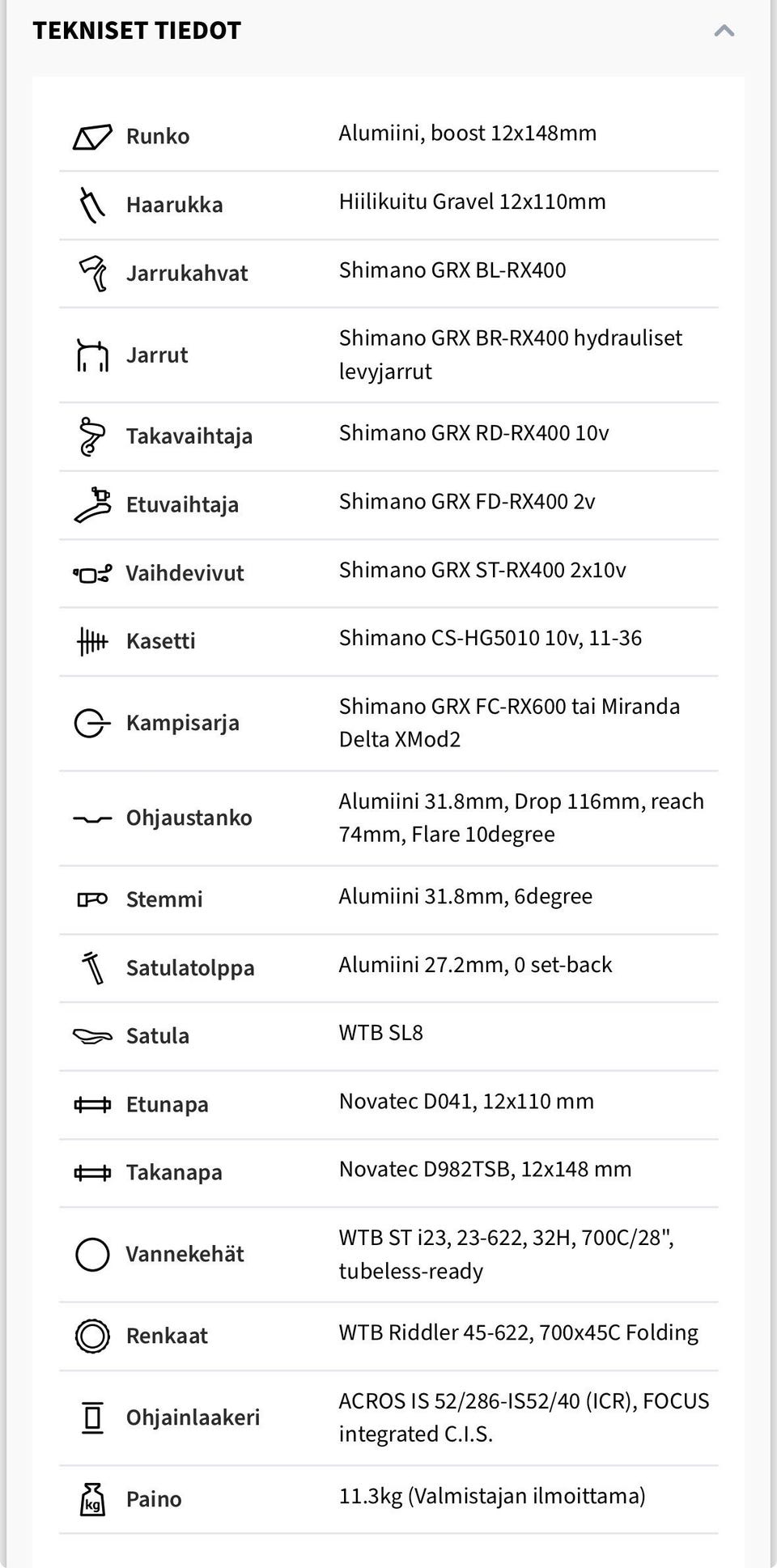
Task: Collapse the Tekniset tiedot section
Action: point(724,31)
